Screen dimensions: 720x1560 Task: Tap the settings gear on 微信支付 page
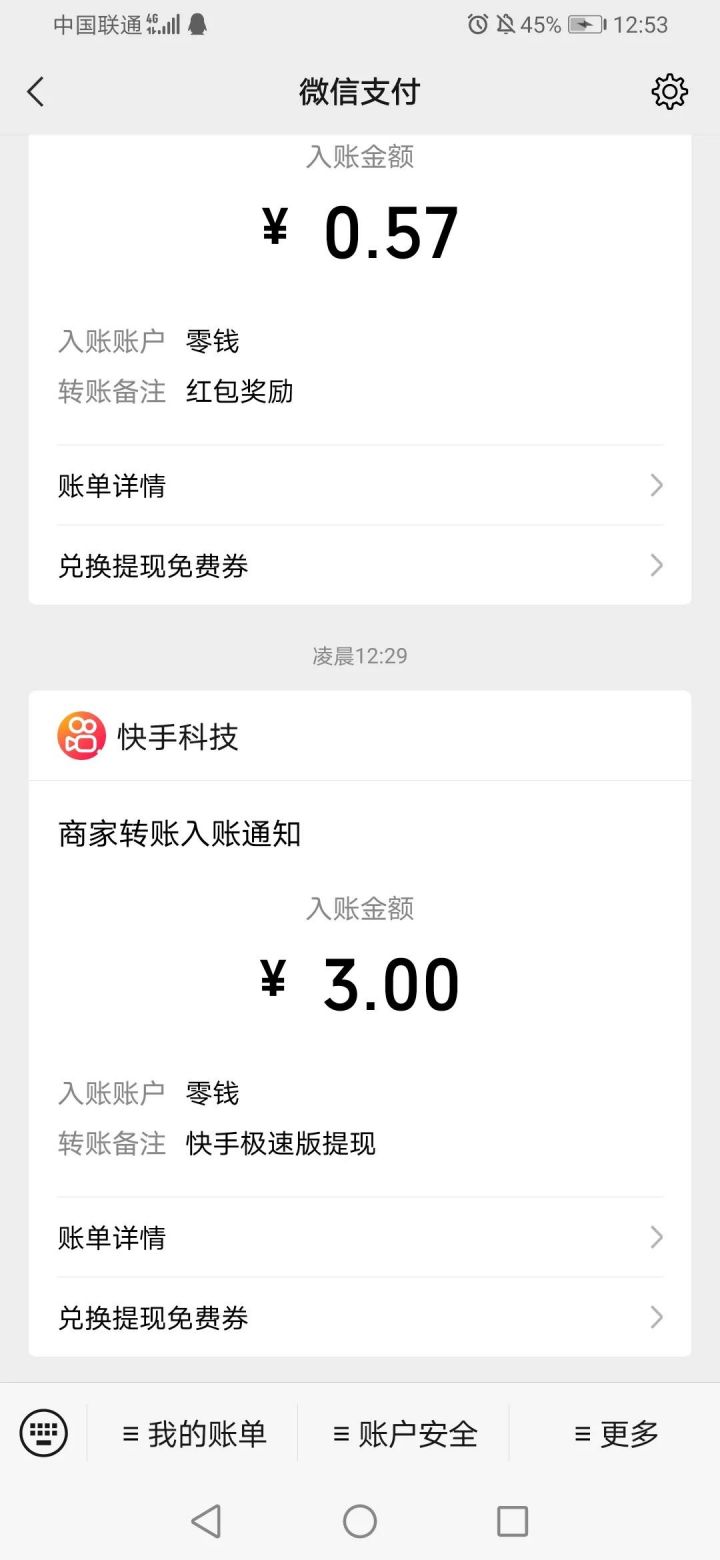click(x=669, y=91)
